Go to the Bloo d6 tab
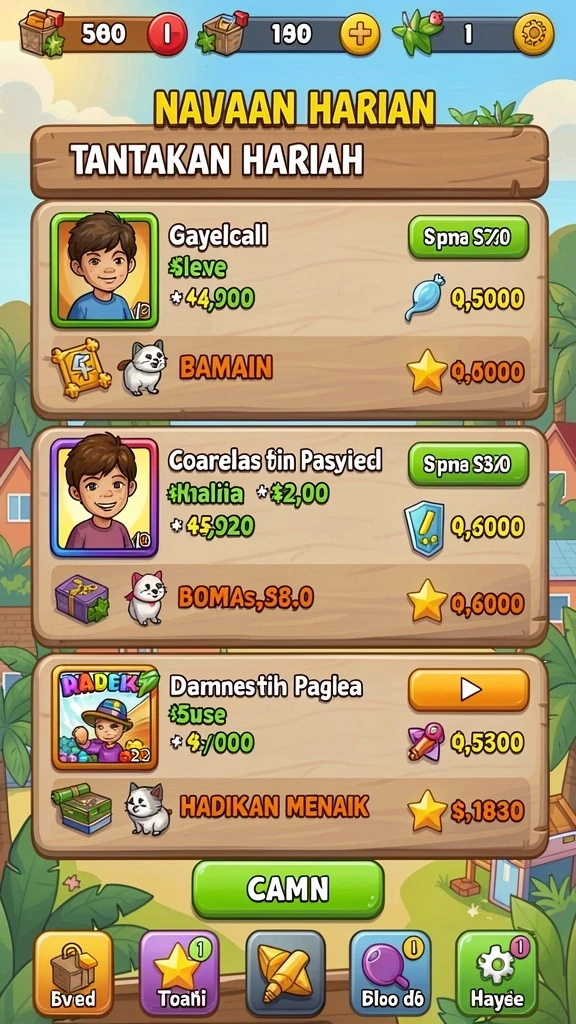The height and width of the screenshot is (1024, 576). pyautogui.click(x=391, y=972)
